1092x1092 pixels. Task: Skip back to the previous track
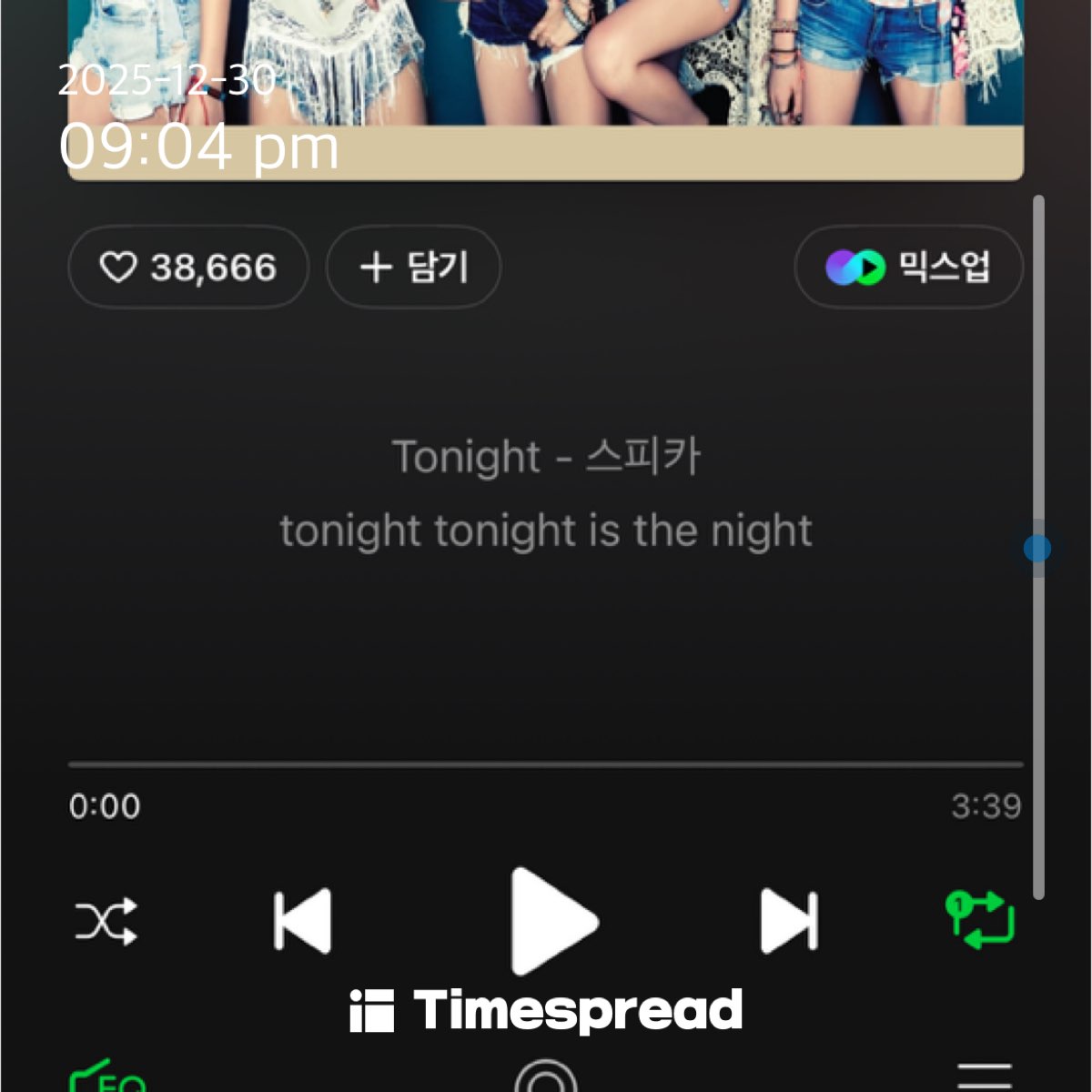point(303,922)
